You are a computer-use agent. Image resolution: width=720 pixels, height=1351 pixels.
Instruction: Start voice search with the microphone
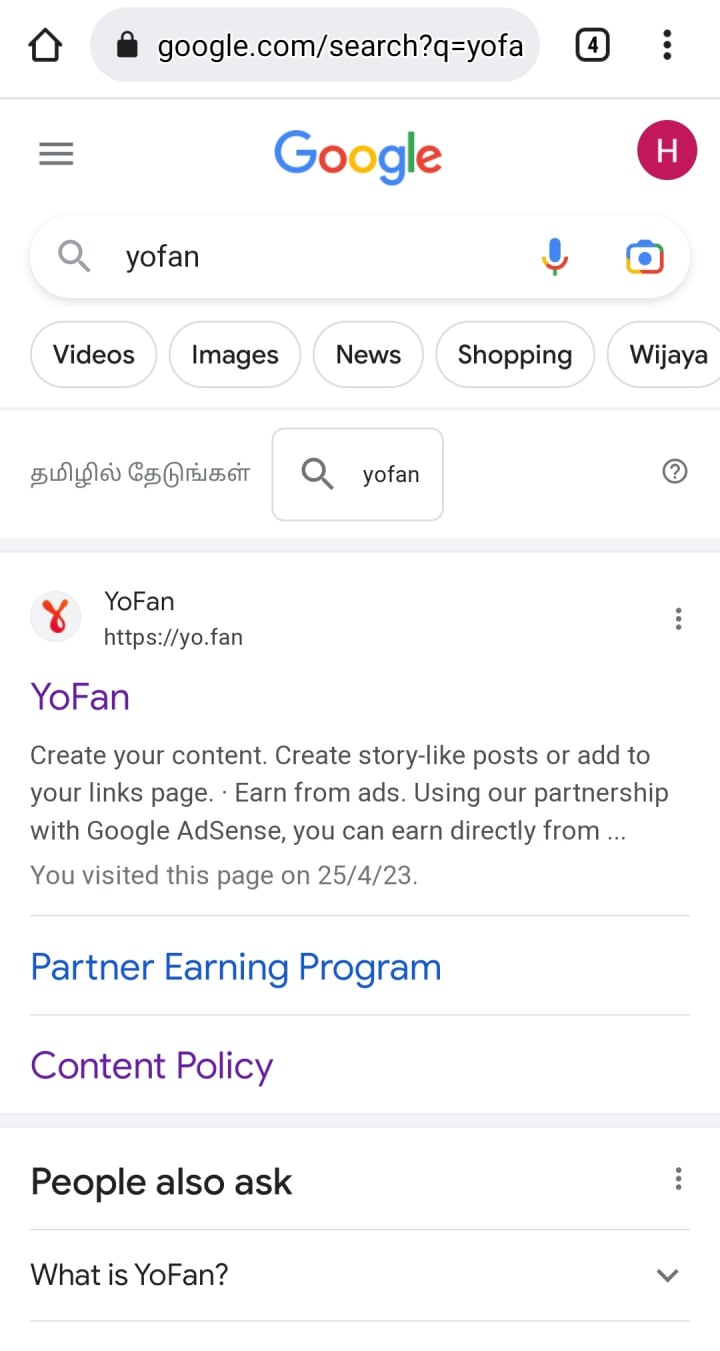pyautogui.click(x=555, y=257)
